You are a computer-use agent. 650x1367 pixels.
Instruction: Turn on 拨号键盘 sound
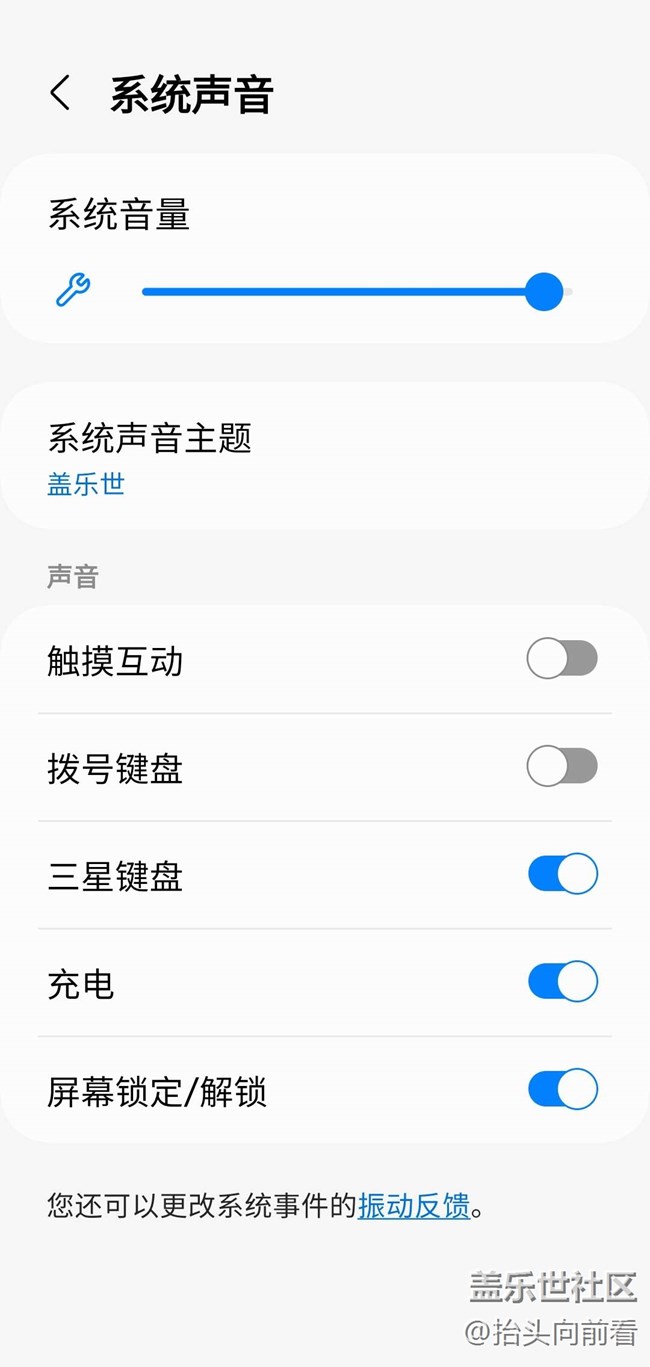(562, 767)
